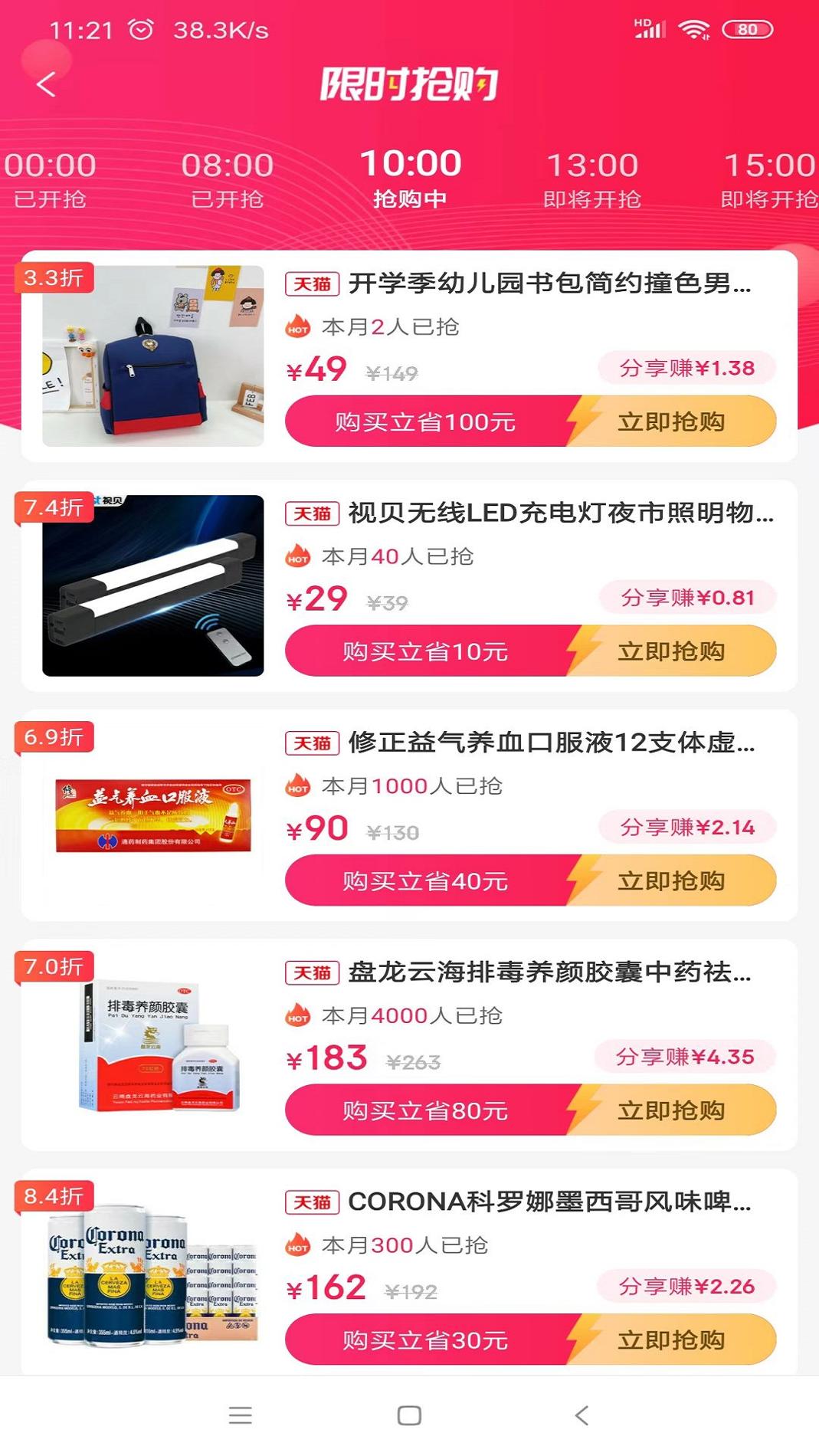Click the back arrow at top left

(x=46, y=84)
